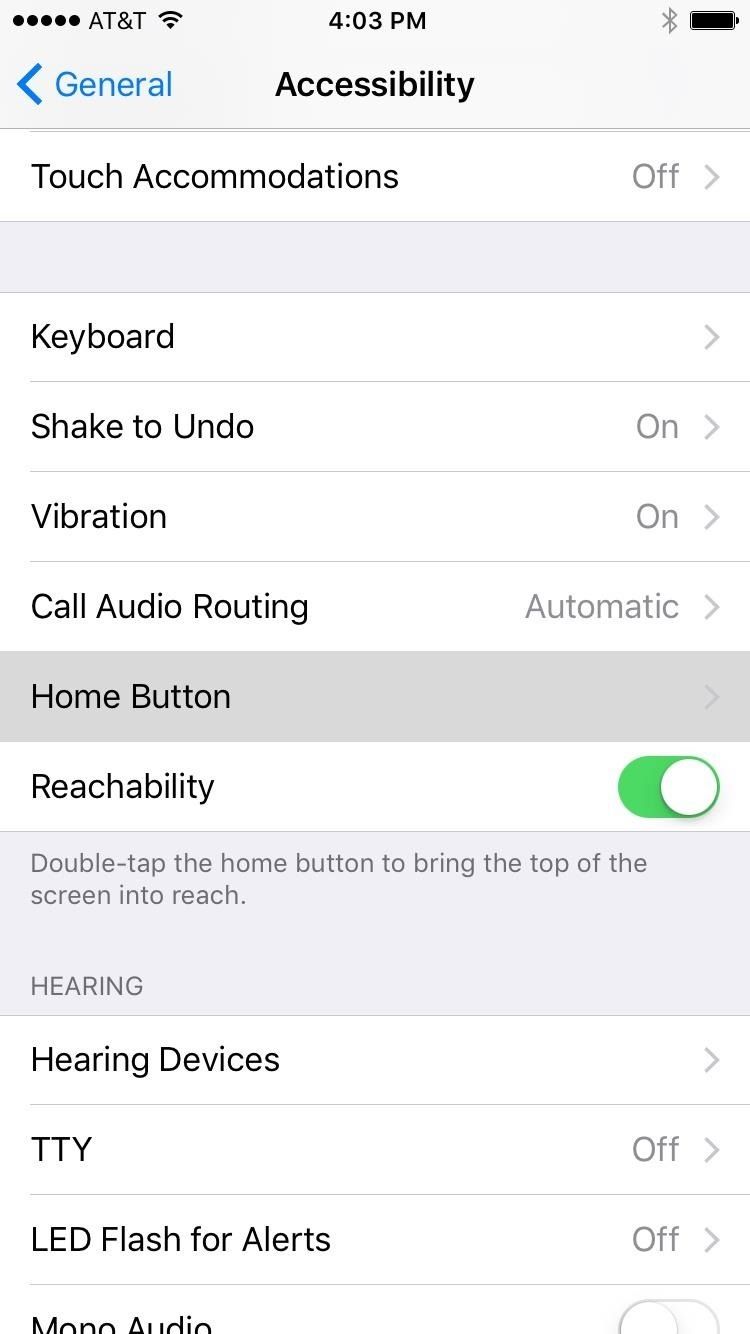
Task: Tap the back chevron next to General
Action: point(28,85)
